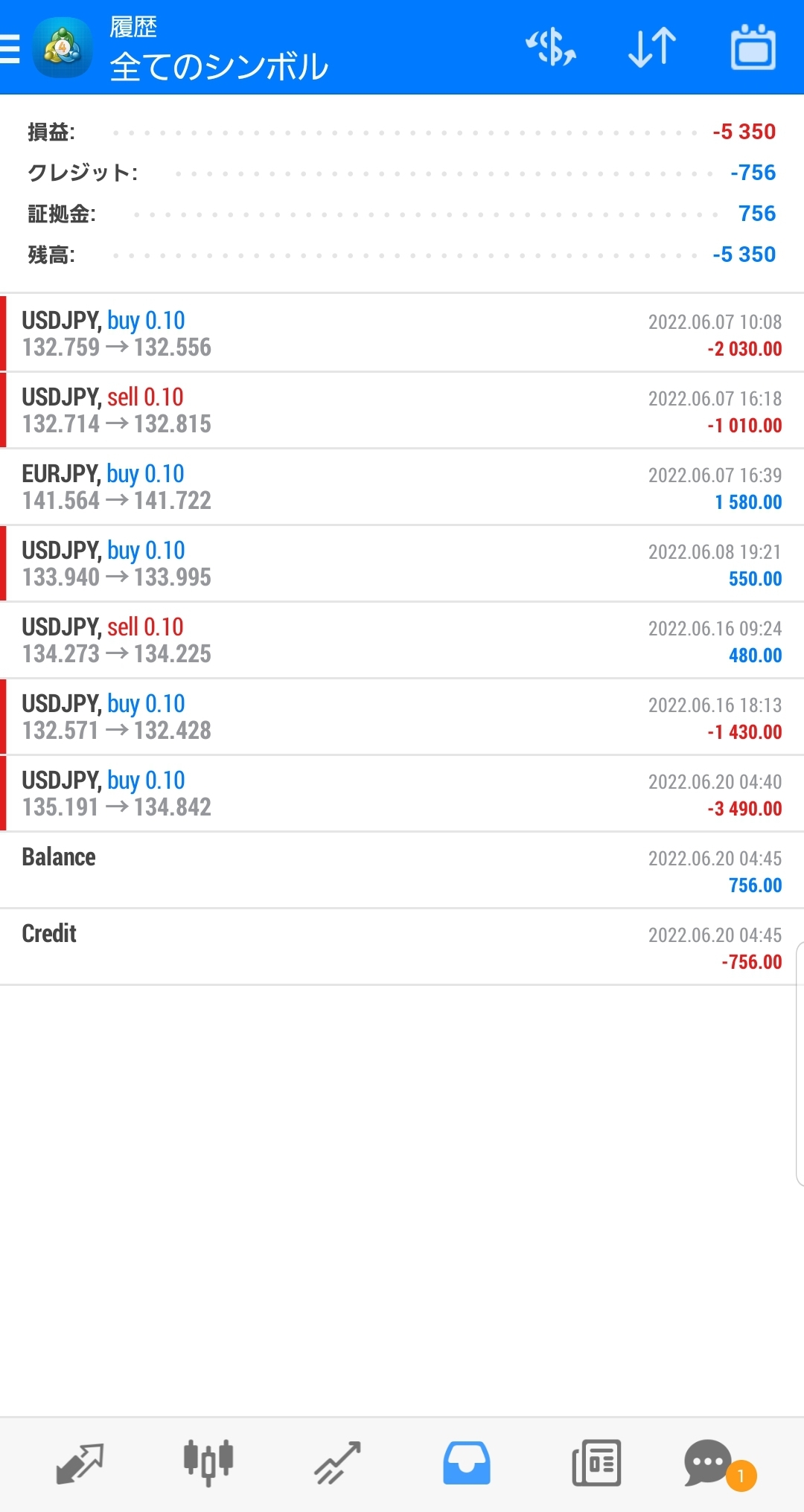This screenshot has height=1512, width=804.
Task: Switch to the trade tab
Action: click(337, 1464)
